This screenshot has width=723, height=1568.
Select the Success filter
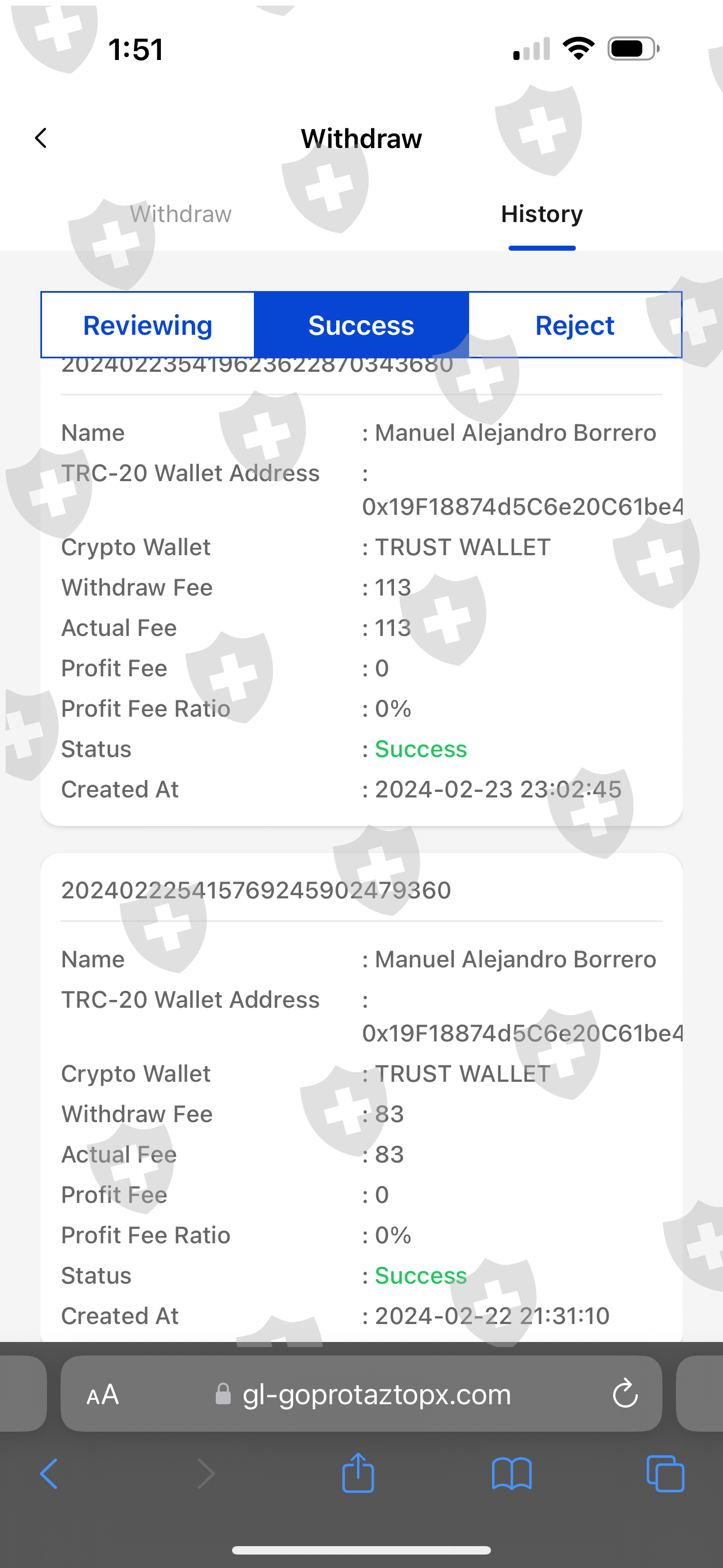click(361, 325)
